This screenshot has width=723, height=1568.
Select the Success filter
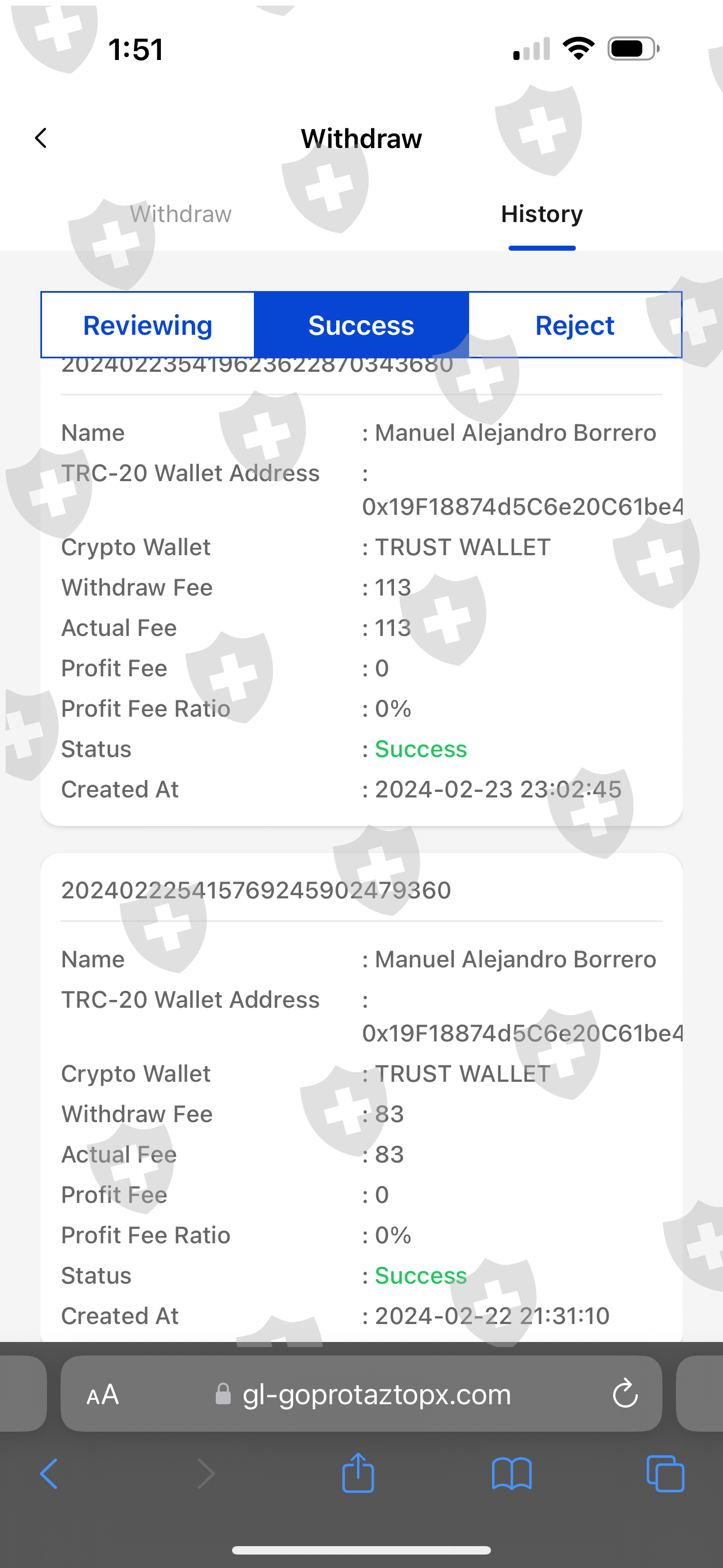click(361, 325)
